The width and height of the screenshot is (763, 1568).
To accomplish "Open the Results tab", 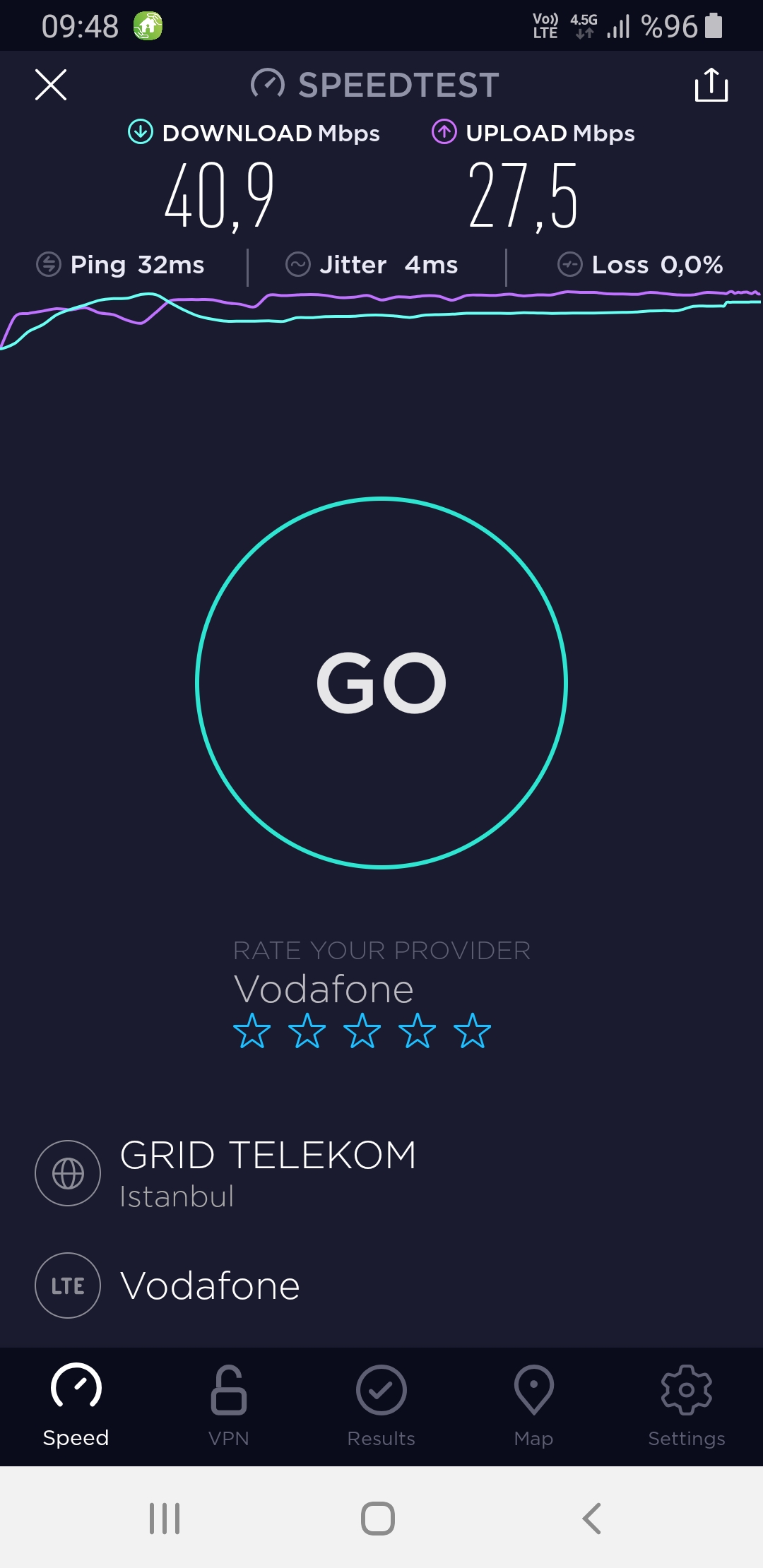I will pos(381,1406).
